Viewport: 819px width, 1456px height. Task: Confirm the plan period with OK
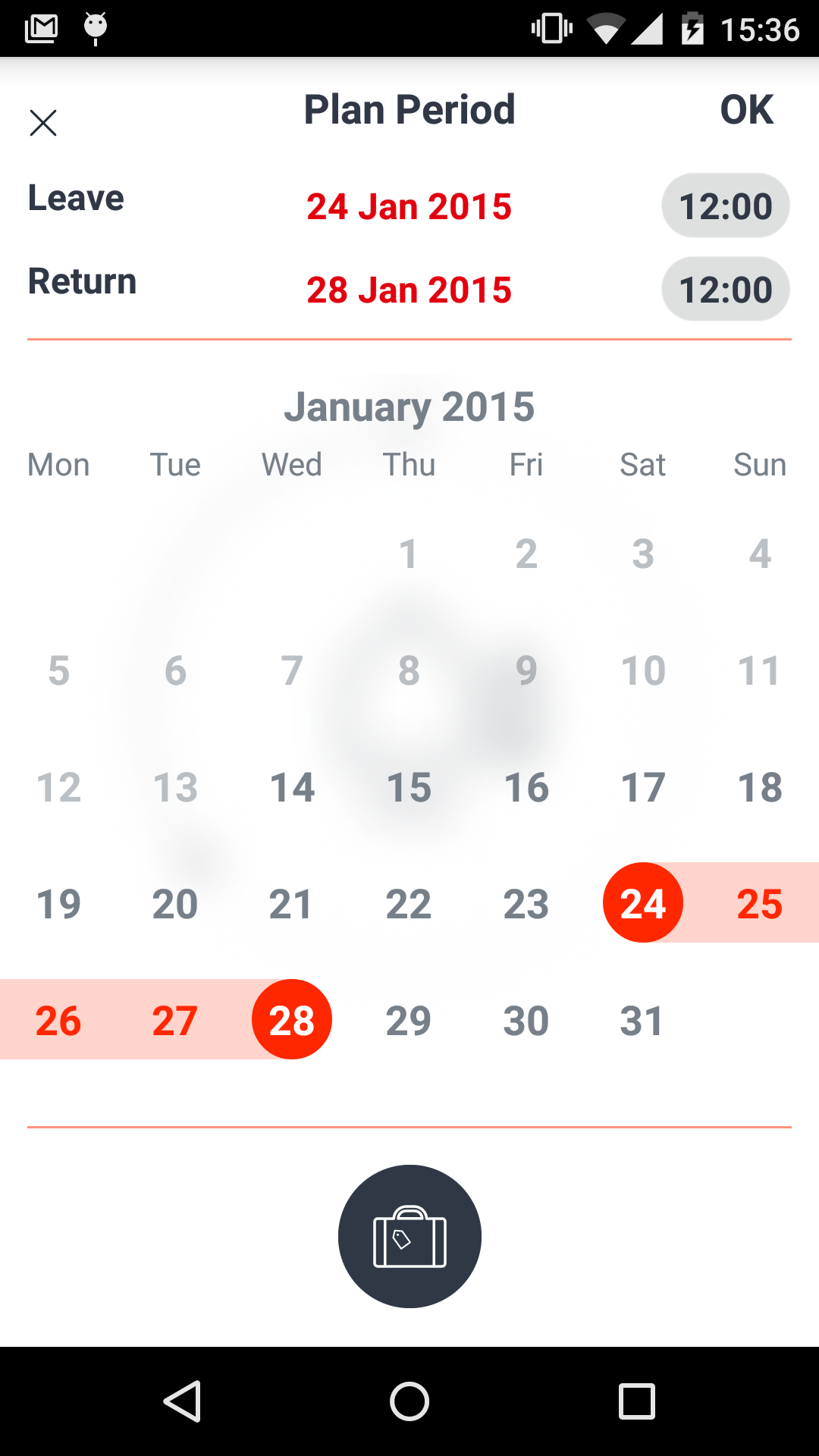pyautogui.click(x=746, y=111)
